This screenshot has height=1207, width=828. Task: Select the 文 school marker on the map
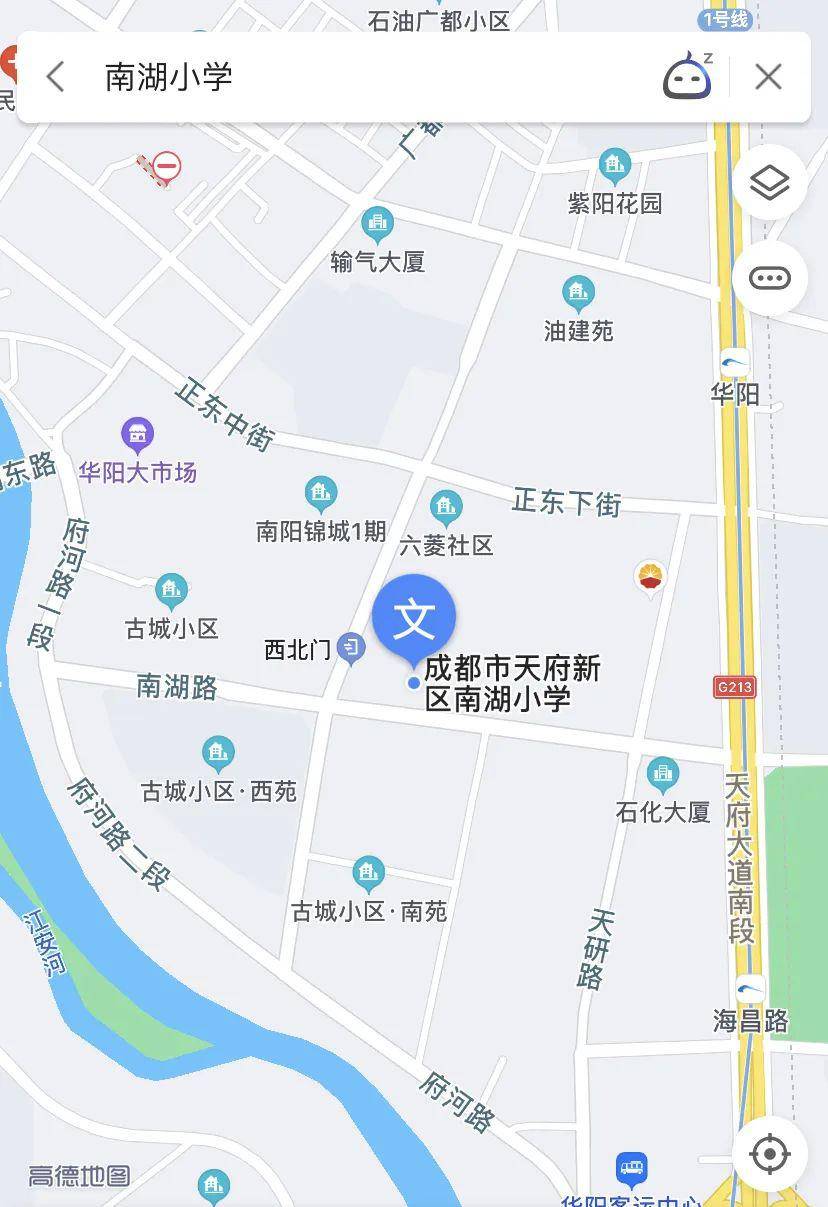click(414, 617)
